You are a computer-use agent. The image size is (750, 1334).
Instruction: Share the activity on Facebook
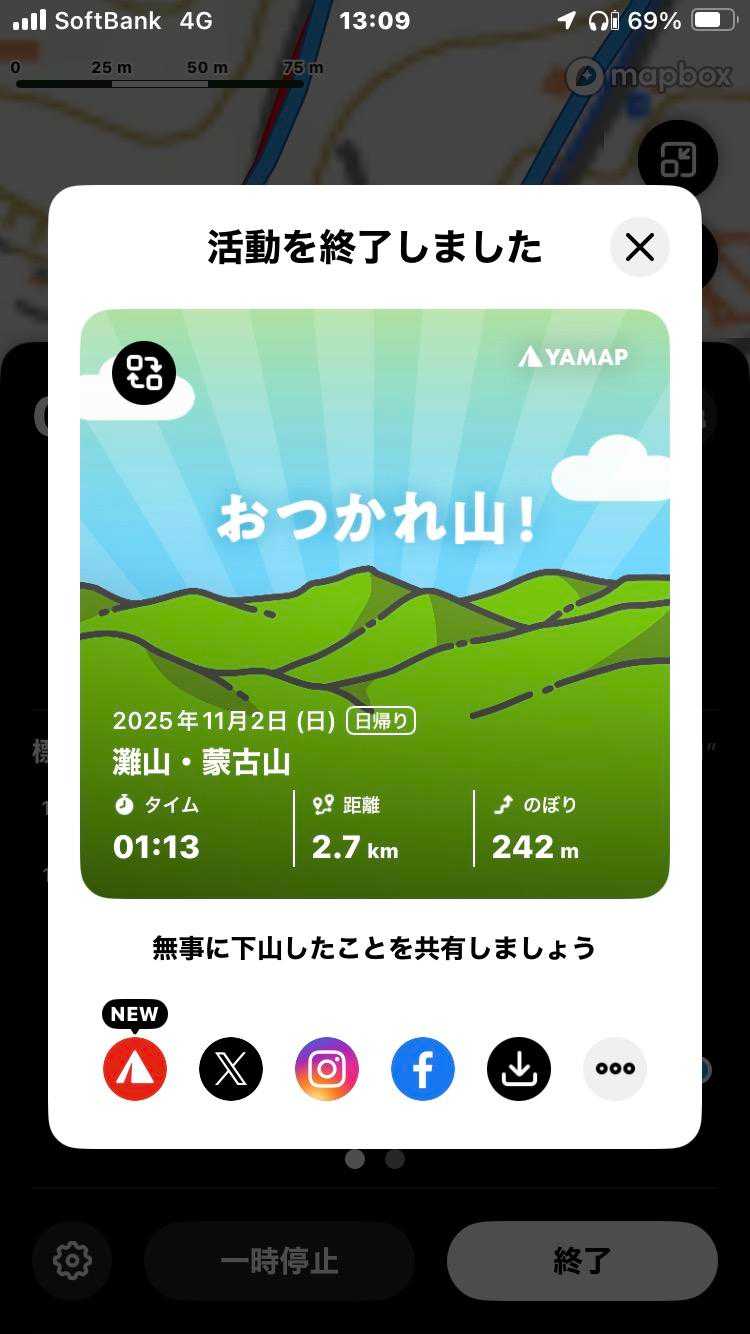click(x=423, y=1069)
